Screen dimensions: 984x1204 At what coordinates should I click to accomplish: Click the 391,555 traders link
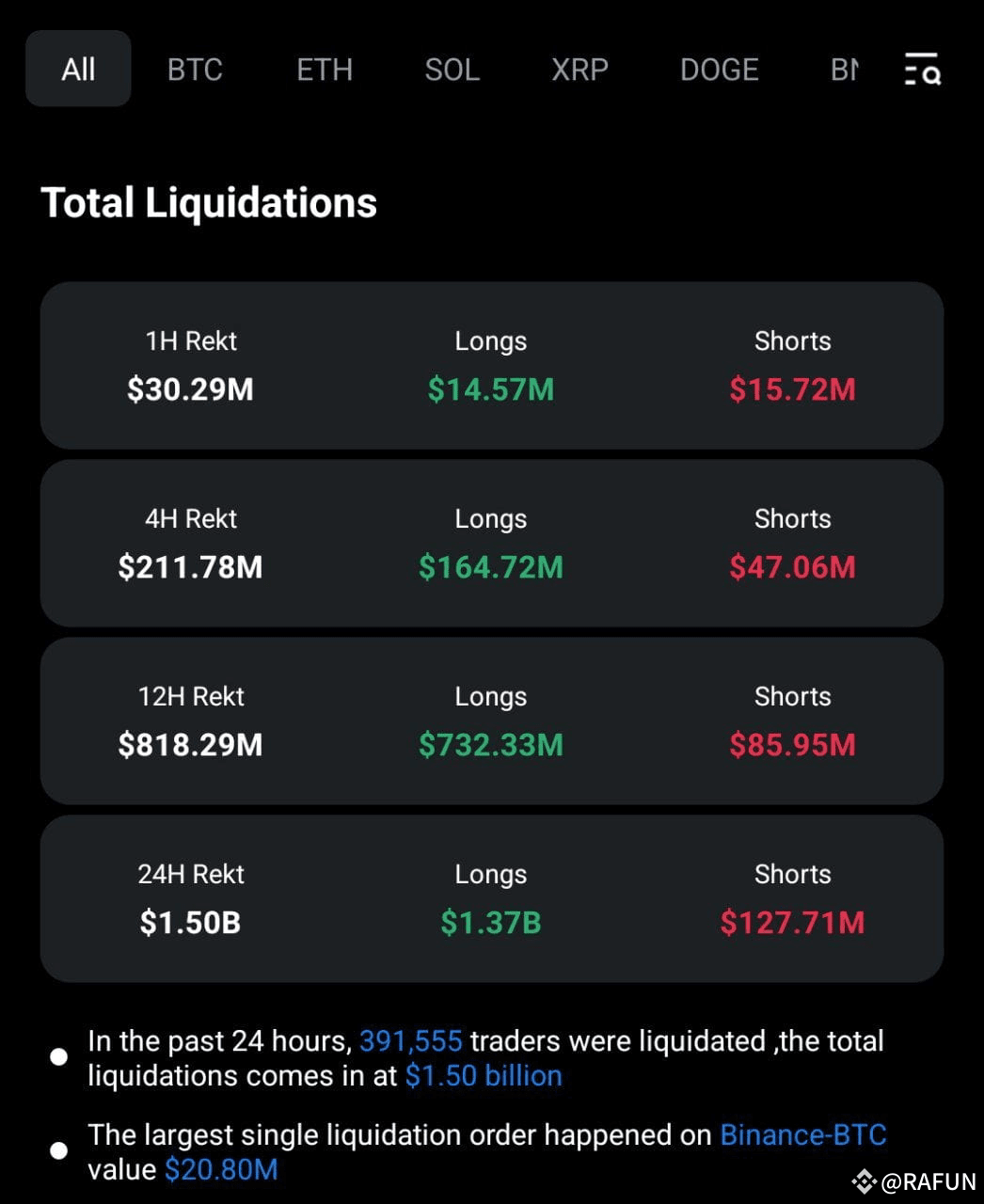[411, 1041]
